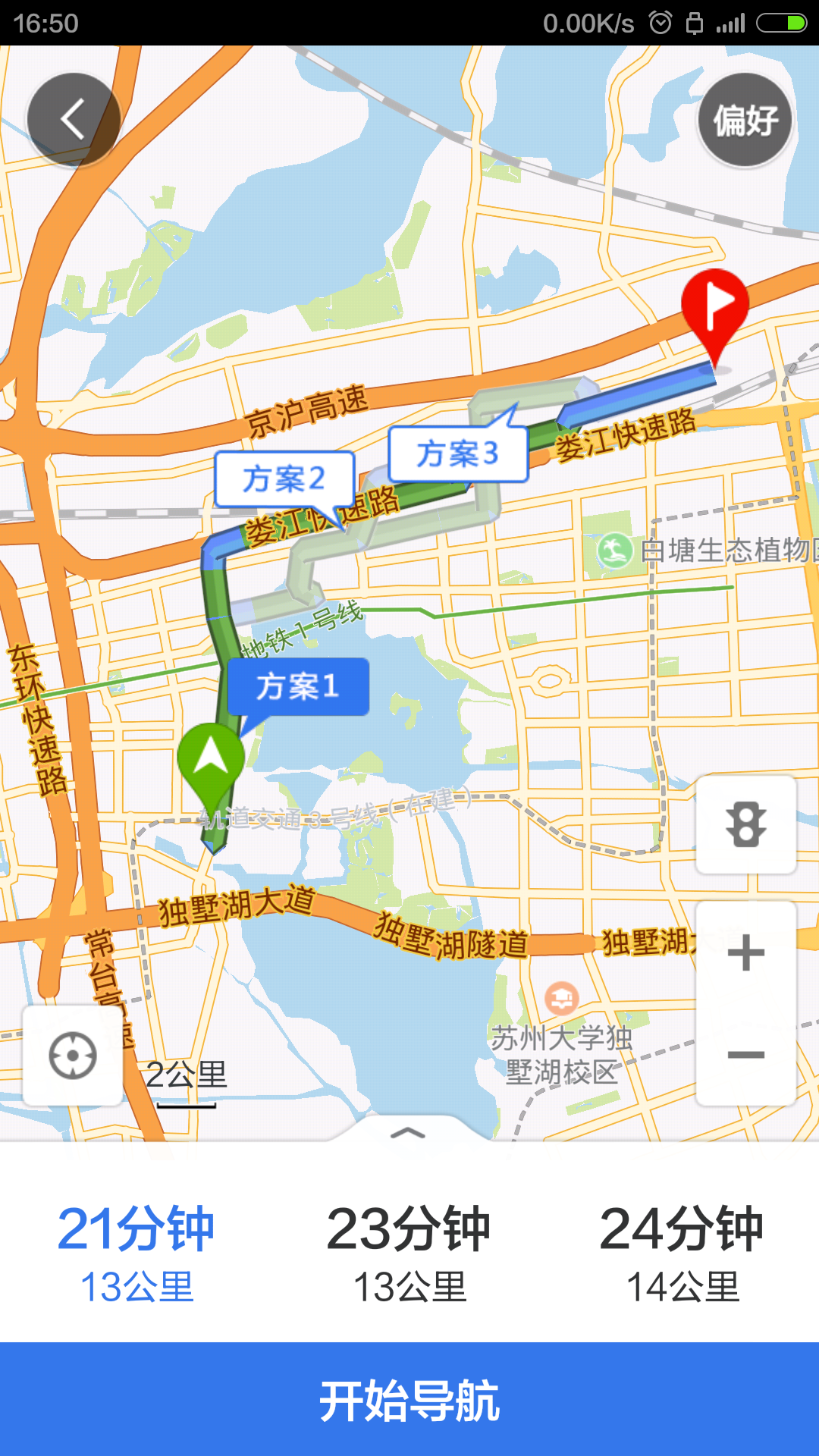Zoom out of the map
Viewport: 819px width, 1456px height.
[x=745, y=1055]
